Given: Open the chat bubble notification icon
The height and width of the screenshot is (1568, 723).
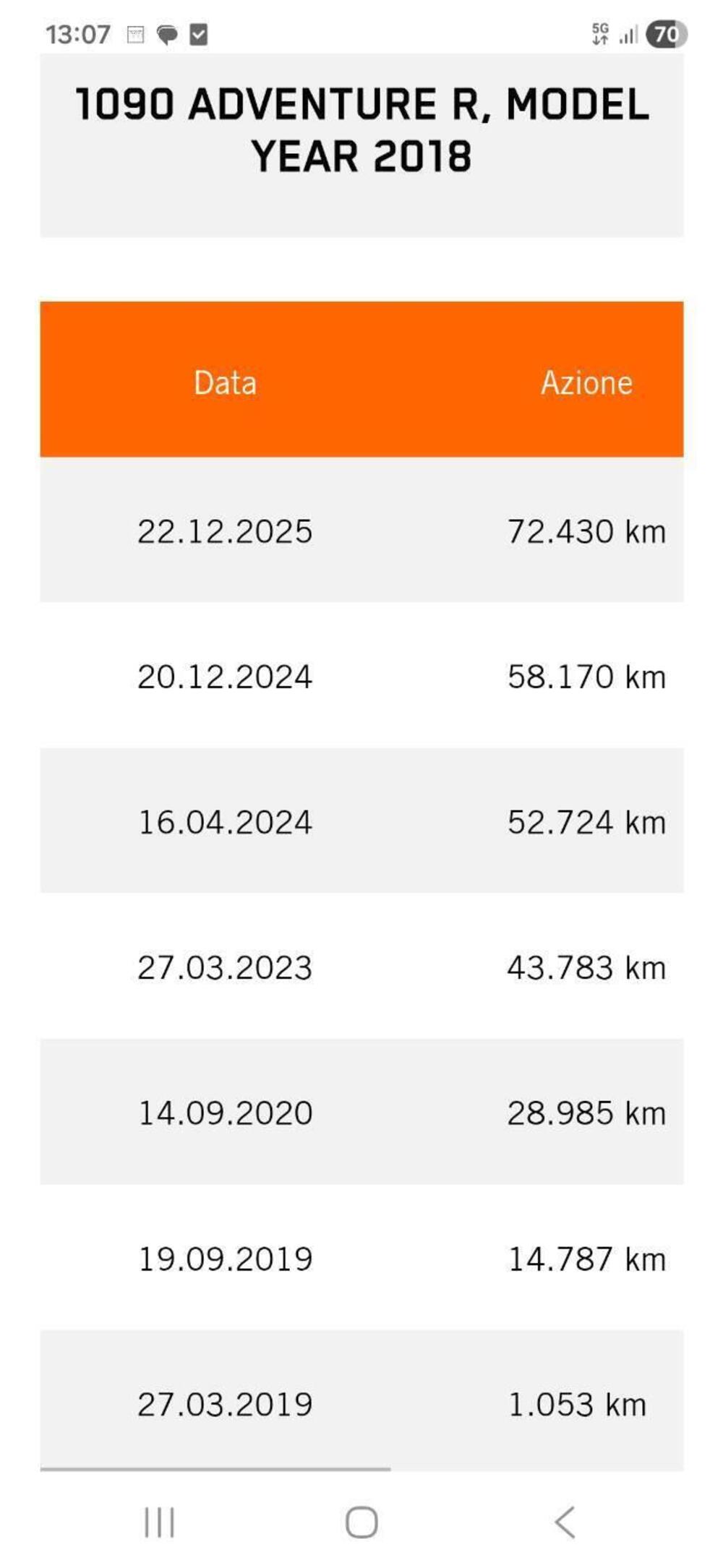Looking at the screenshot, I should pyautogui.click(x=168, y=33).
